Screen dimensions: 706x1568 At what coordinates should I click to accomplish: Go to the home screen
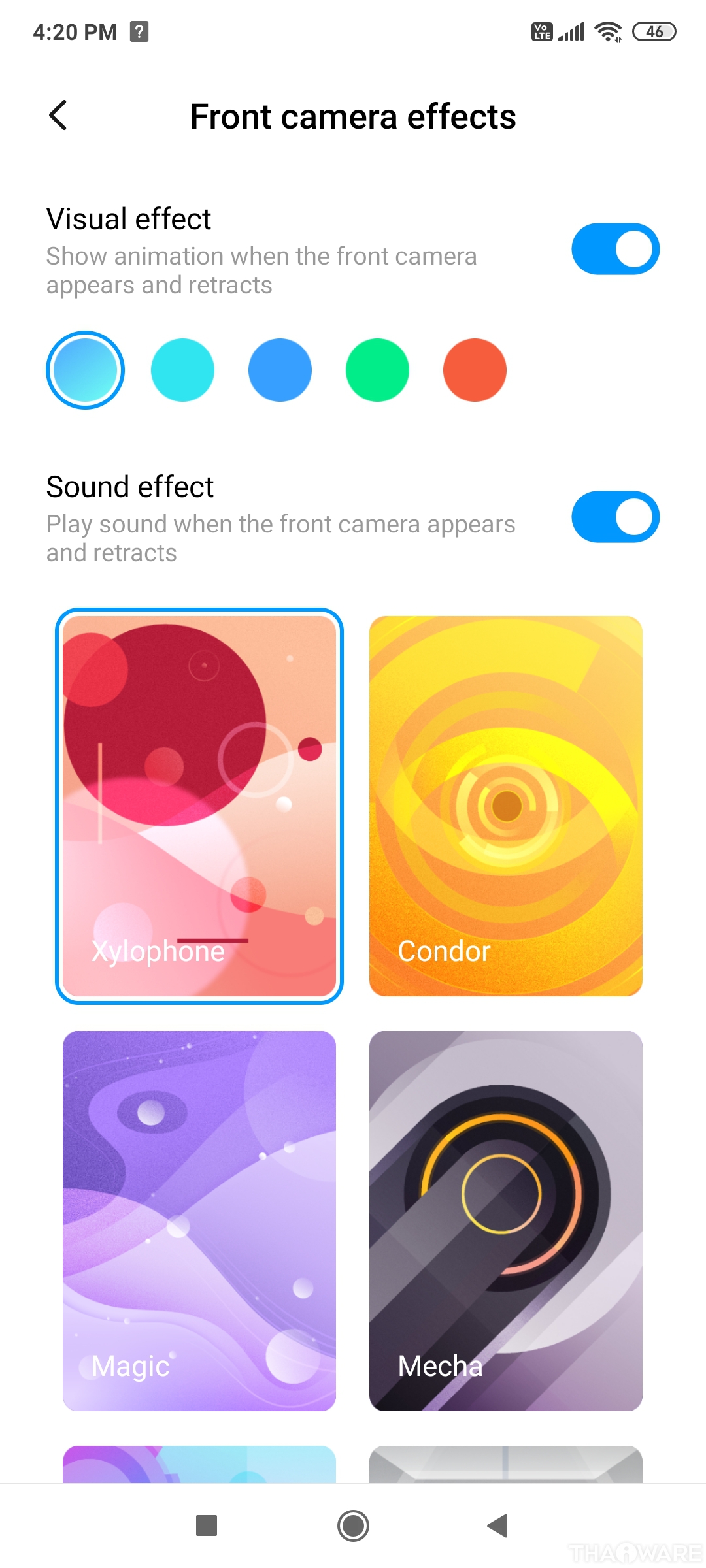[x=353, y=1526]
